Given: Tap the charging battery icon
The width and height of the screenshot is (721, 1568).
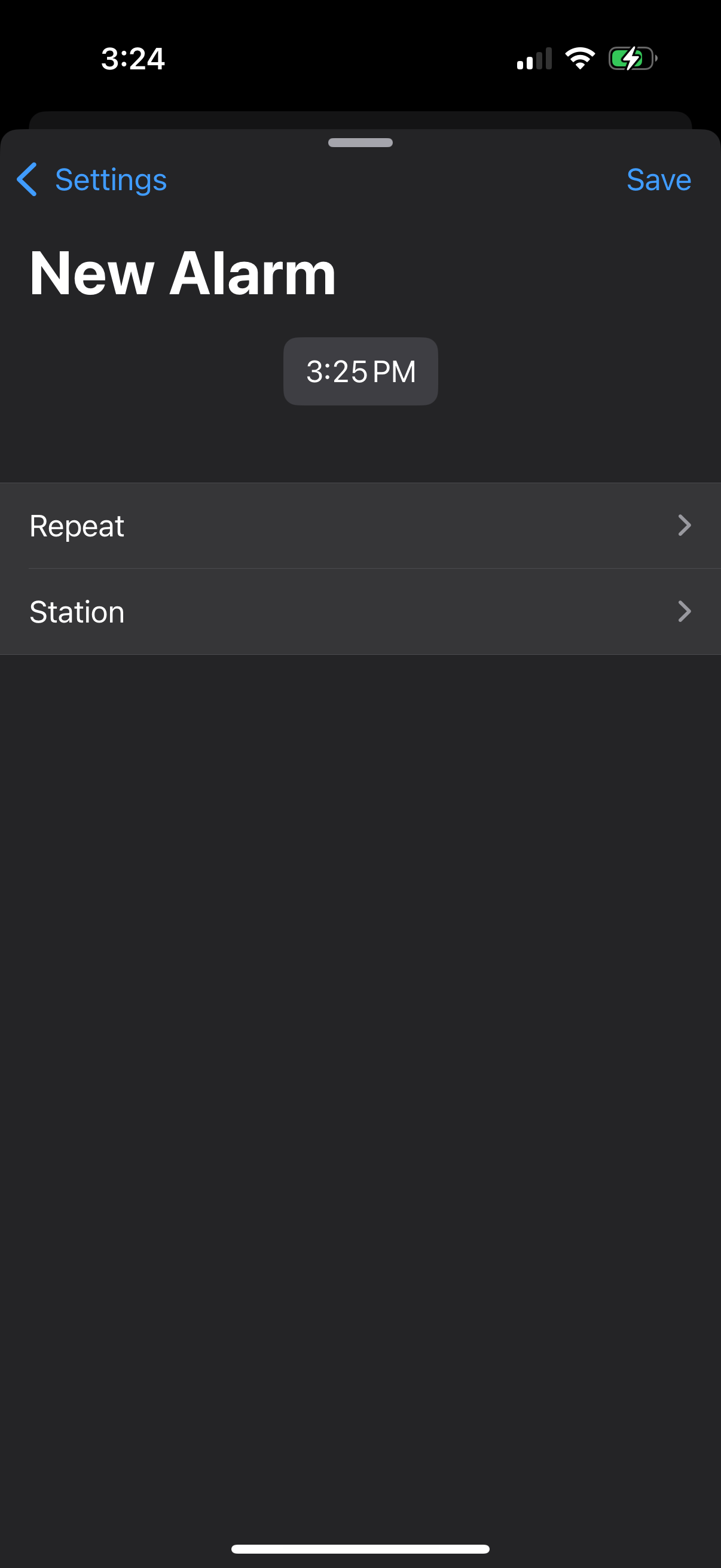Looking at the screenshot, I should click(x=631, y=58).
